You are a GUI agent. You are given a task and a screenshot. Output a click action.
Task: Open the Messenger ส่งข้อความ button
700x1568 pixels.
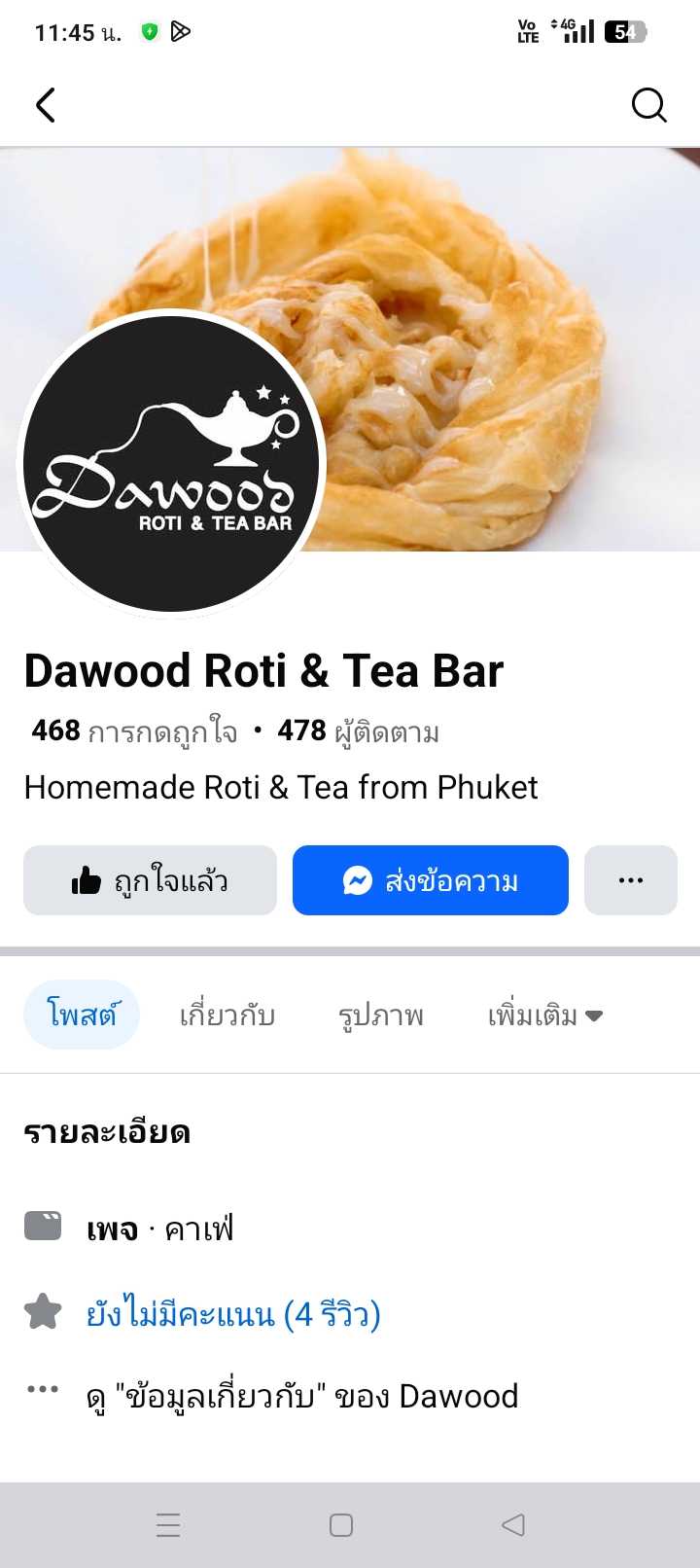[430, 880]
